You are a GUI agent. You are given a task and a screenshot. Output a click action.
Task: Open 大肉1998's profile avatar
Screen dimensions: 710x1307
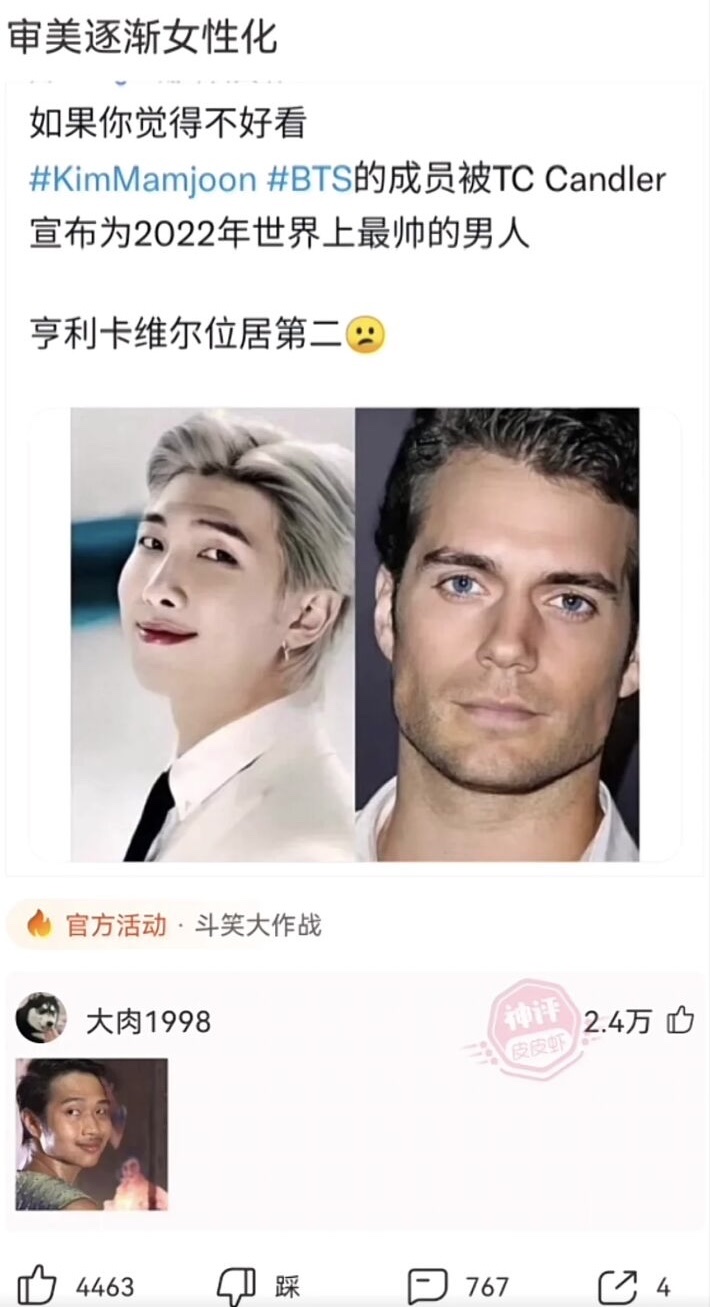pos(41,1019)
